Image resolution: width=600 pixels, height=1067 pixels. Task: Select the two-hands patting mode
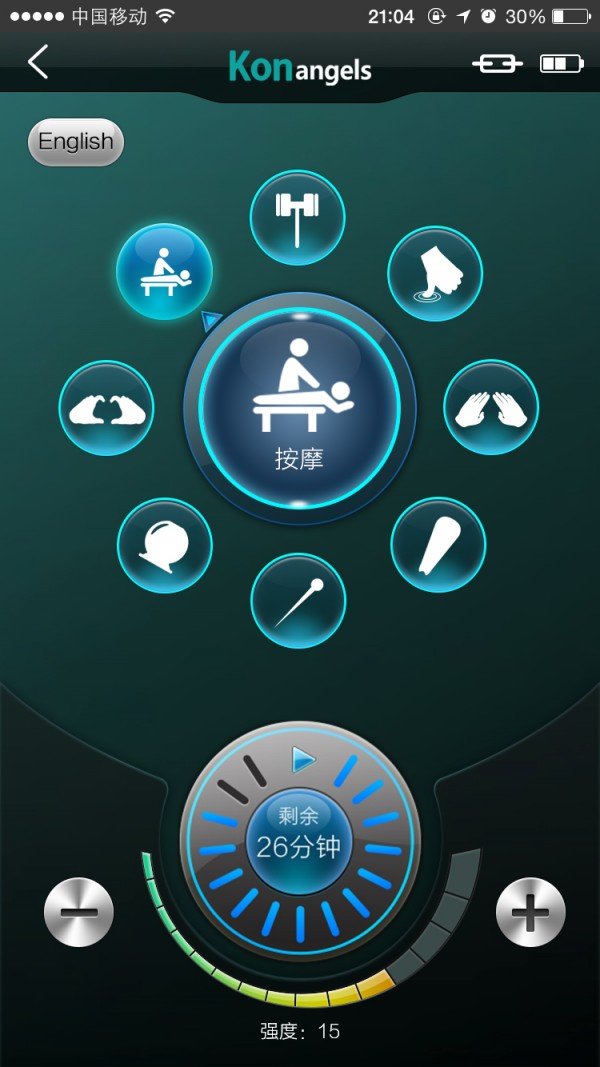pyautogui.click(x=491, y=408)
